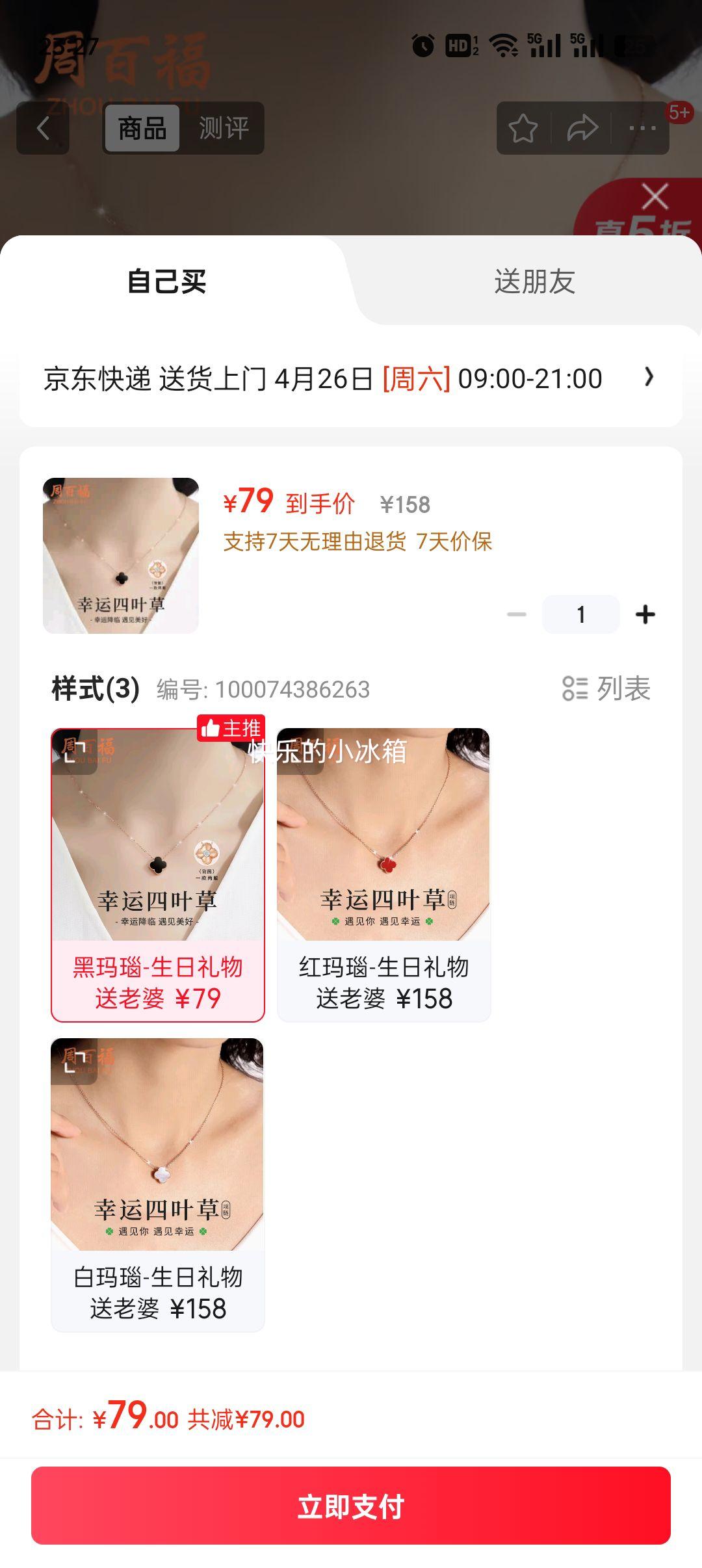Select the 黑玛瑙 ¥79 style option
702x1568 pixels.
[157, 865]
